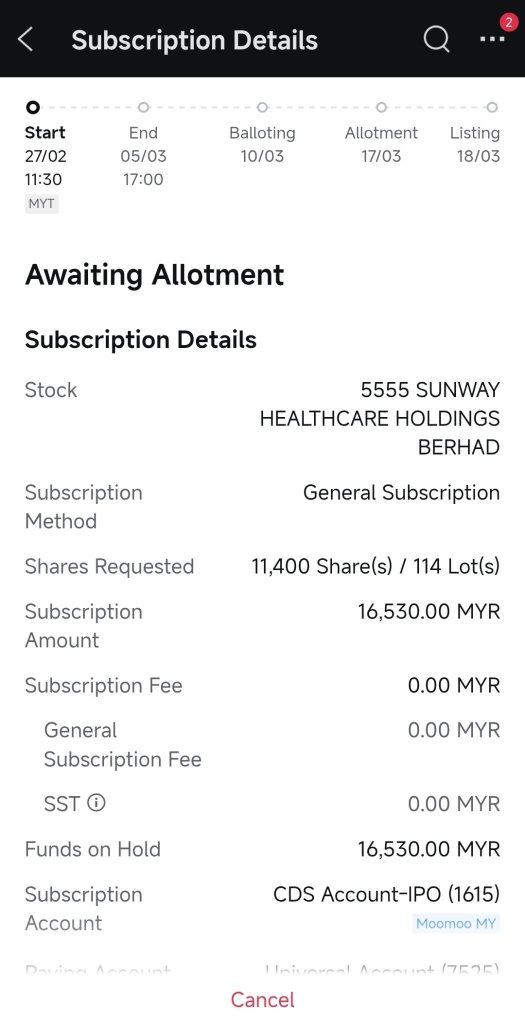Cancel the IPO subscription

[x=262, y=999]
